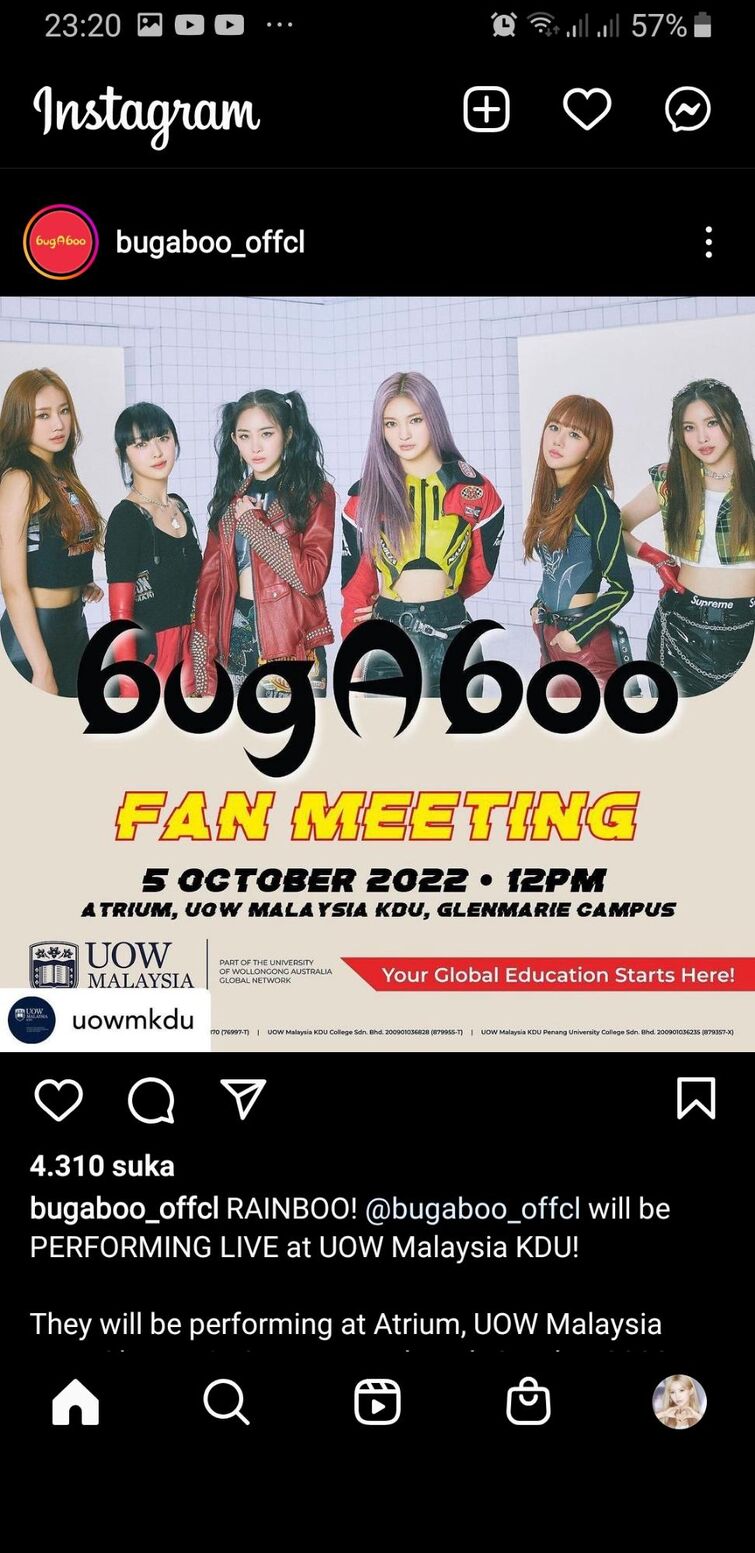Share the post via paper plane
The image size is (755, 1553).
pyautogui.click(x=243, y=1098)
